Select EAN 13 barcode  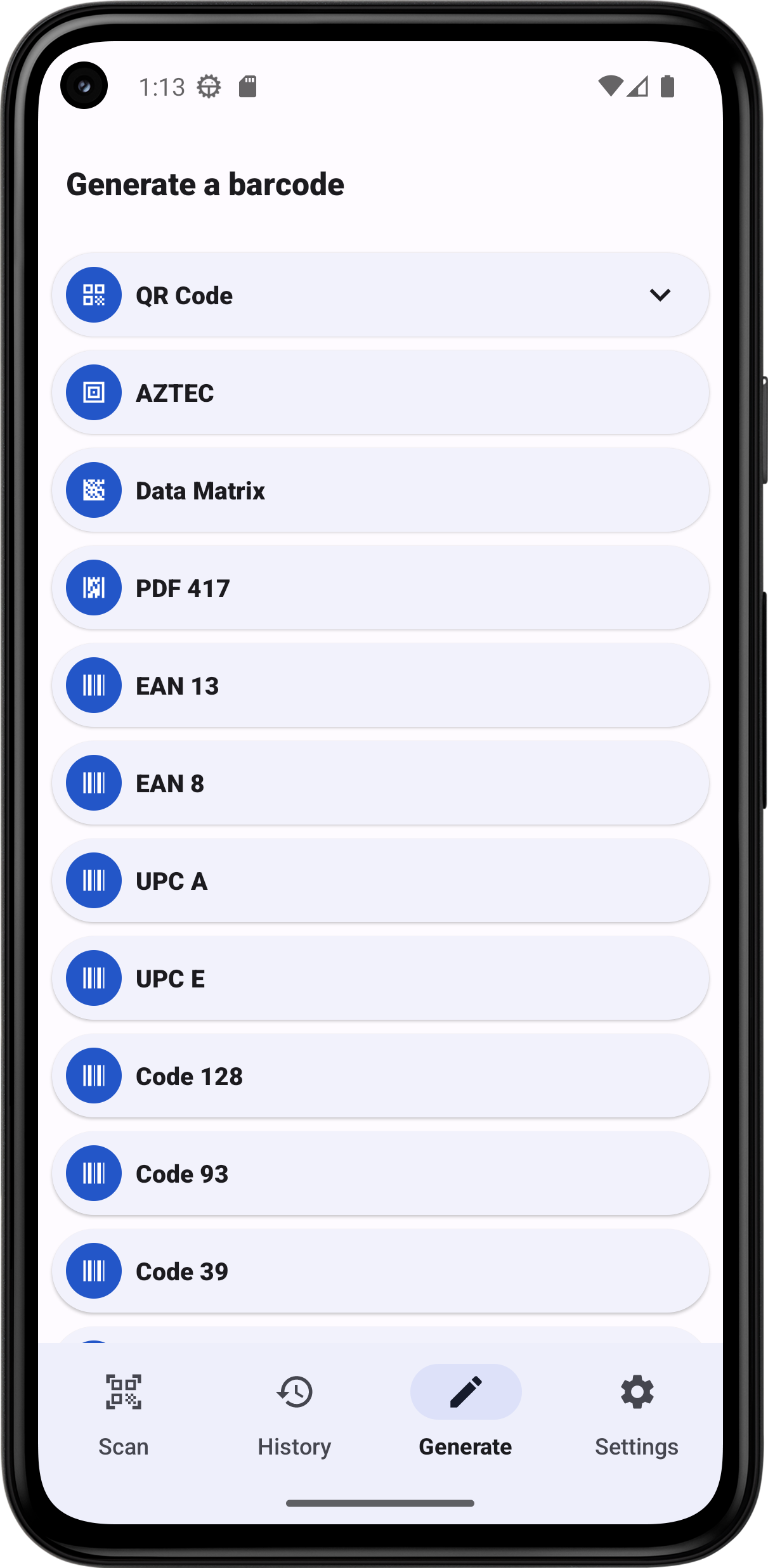click(x=381, y=686)
